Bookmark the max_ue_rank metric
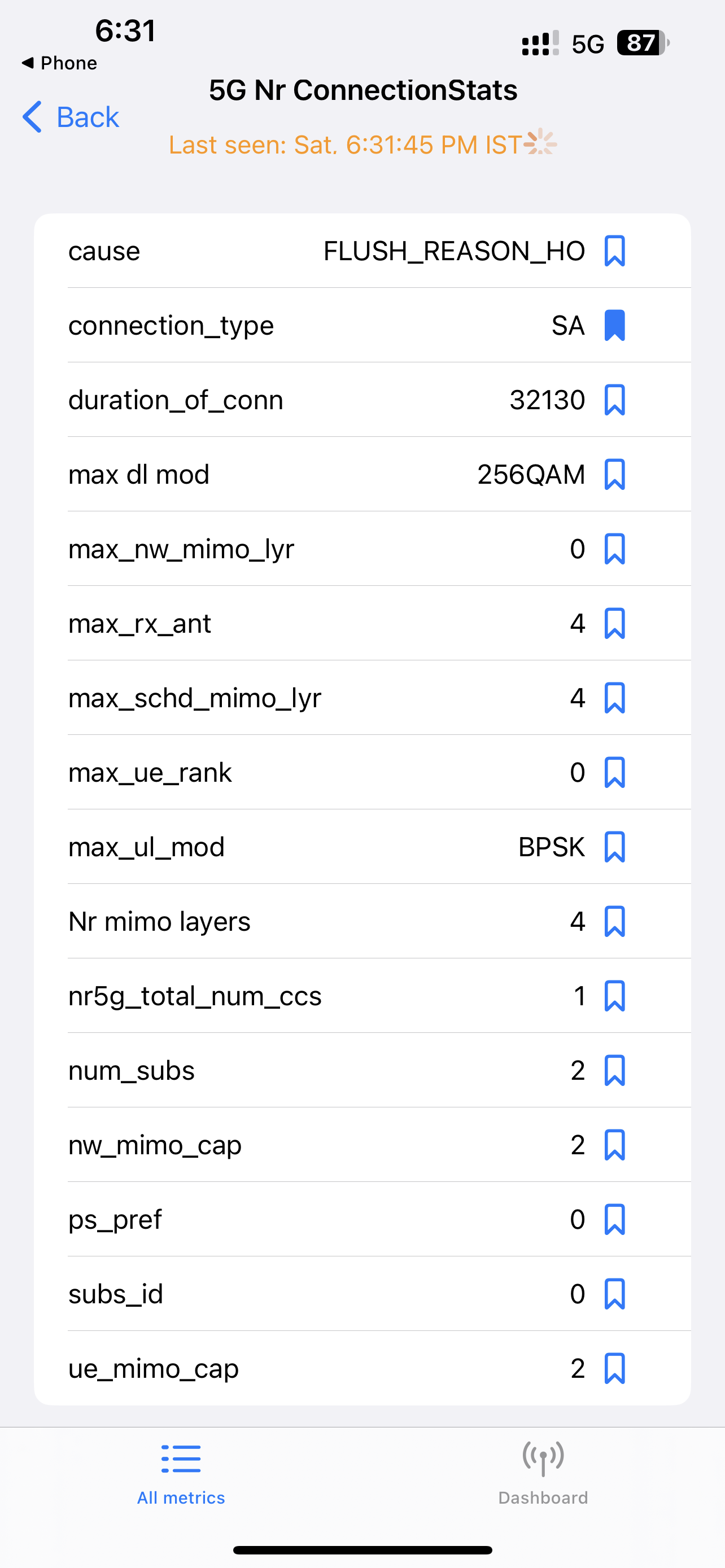725x1568 pixels. (614, 773)
